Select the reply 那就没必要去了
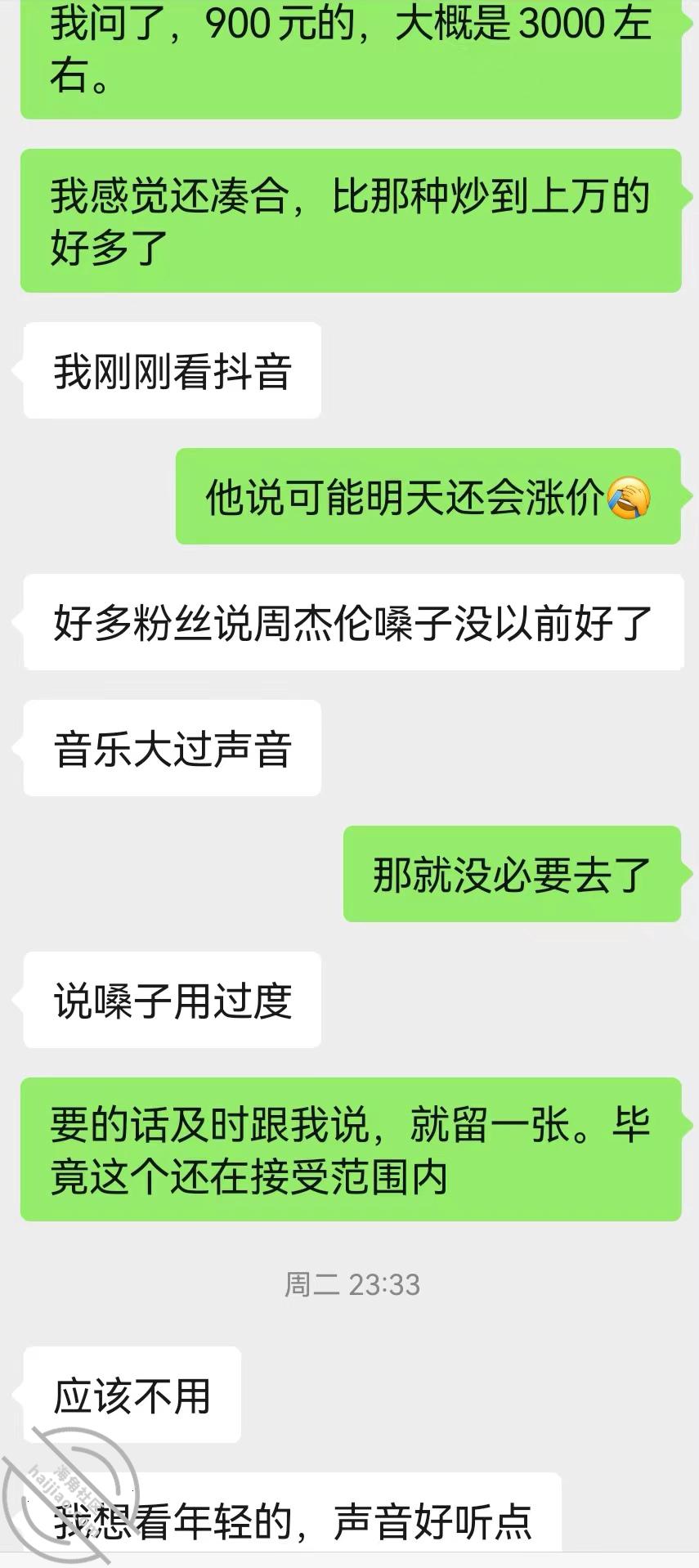Screen dimensions: 699x1568 tap(513, 874)
